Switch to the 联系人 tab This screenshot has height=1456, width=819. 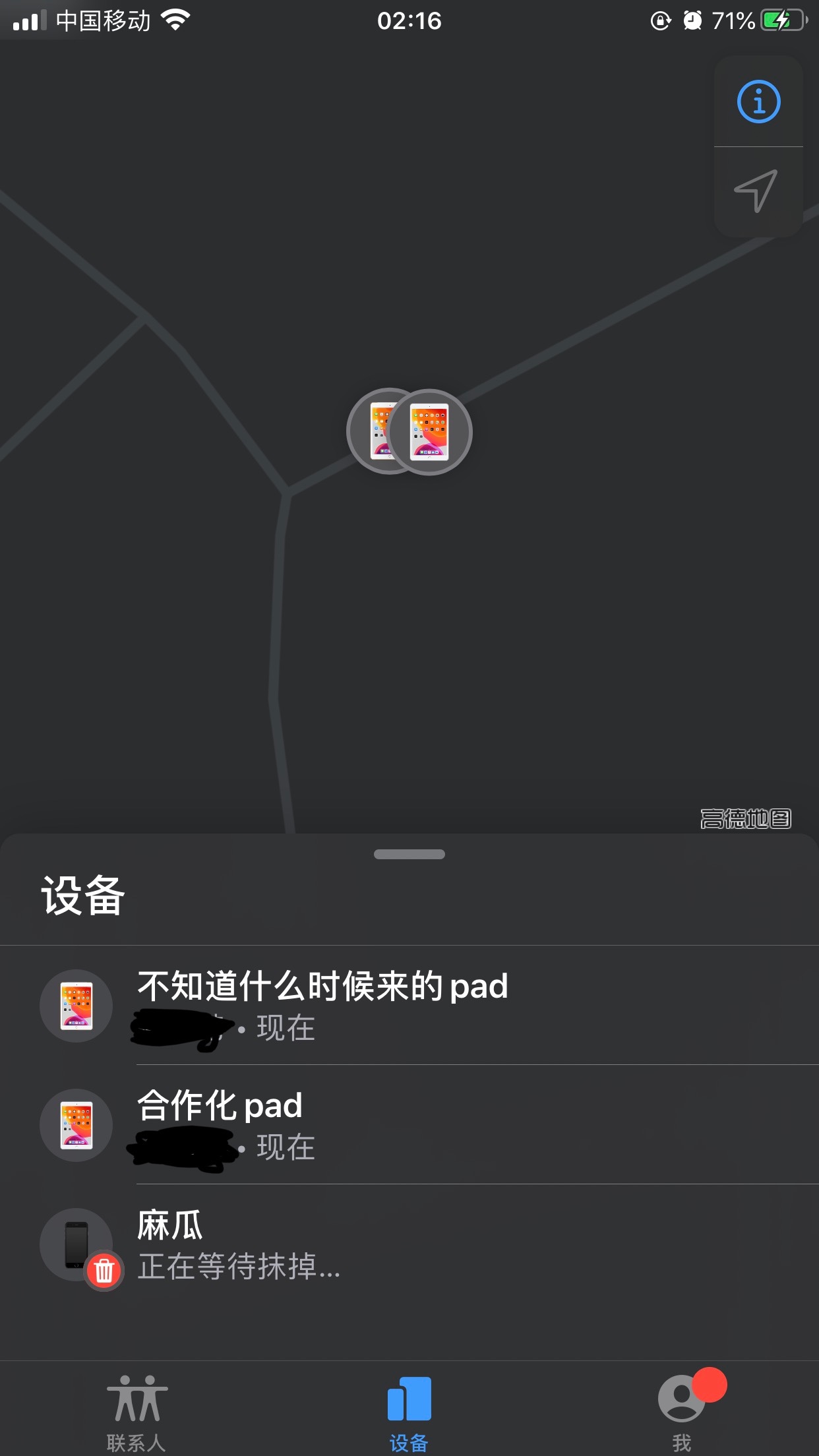click(x=136, y=1412)
